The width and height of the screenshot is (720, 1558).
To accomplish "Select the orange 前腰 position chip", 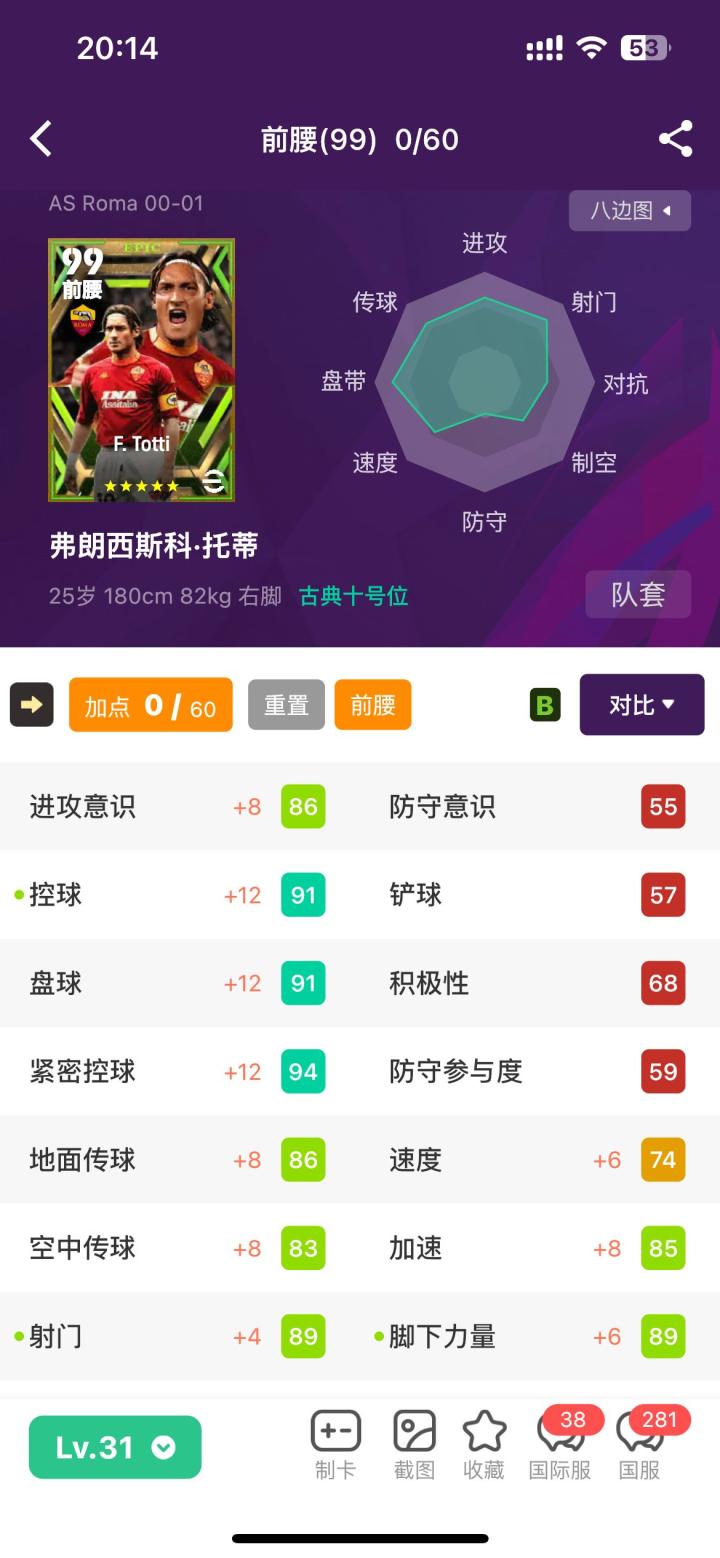I will (x=372, y=705).
